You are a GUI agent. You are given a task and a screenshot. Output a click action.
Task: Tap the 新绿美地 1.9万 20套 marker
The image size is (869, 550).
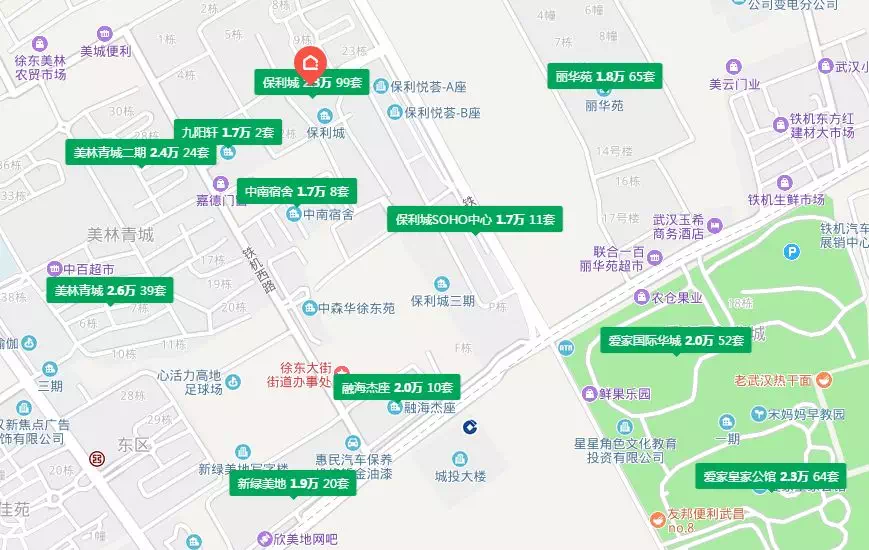(292, 484)
